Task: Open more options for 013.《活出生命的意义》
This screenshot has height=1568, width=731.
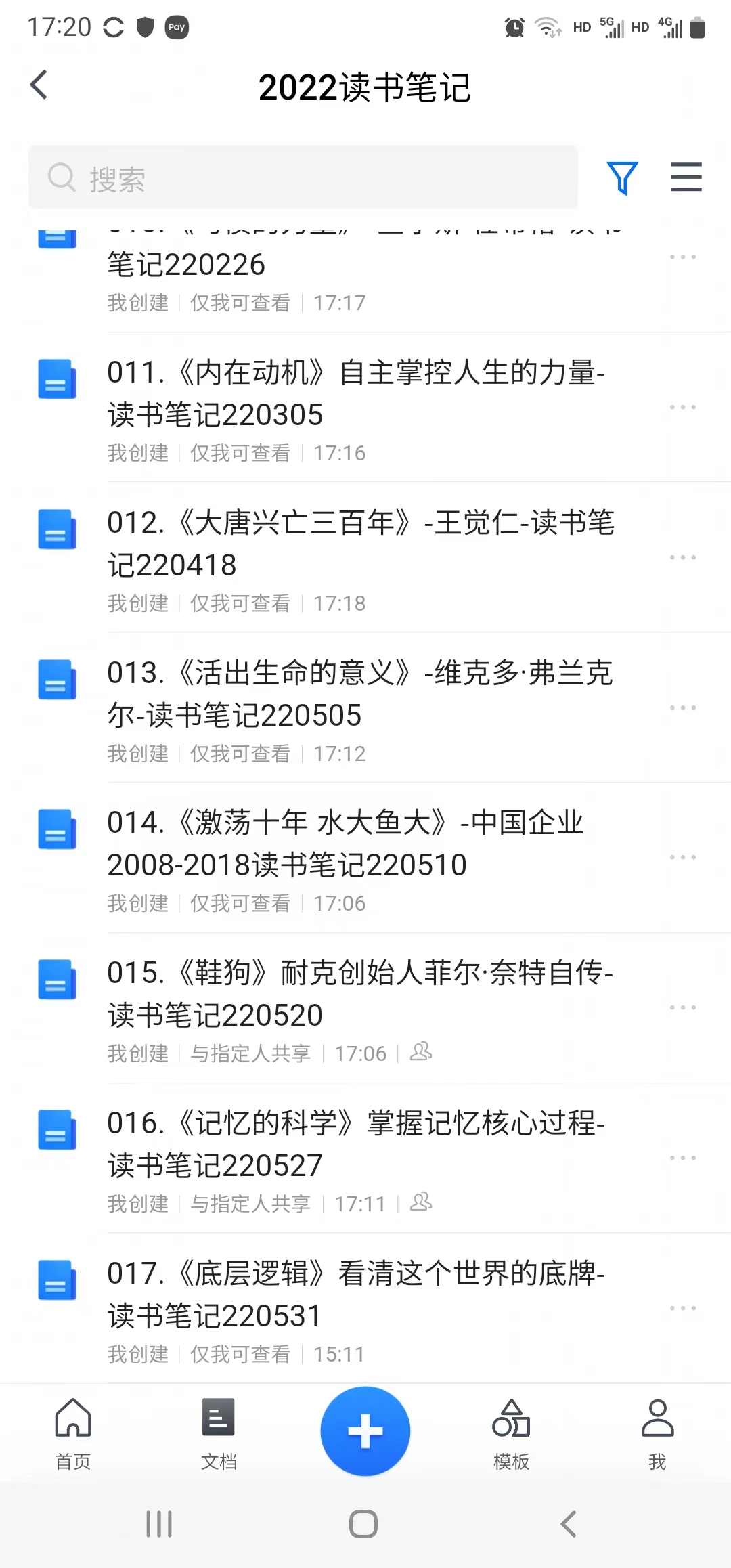Action: 683,707
